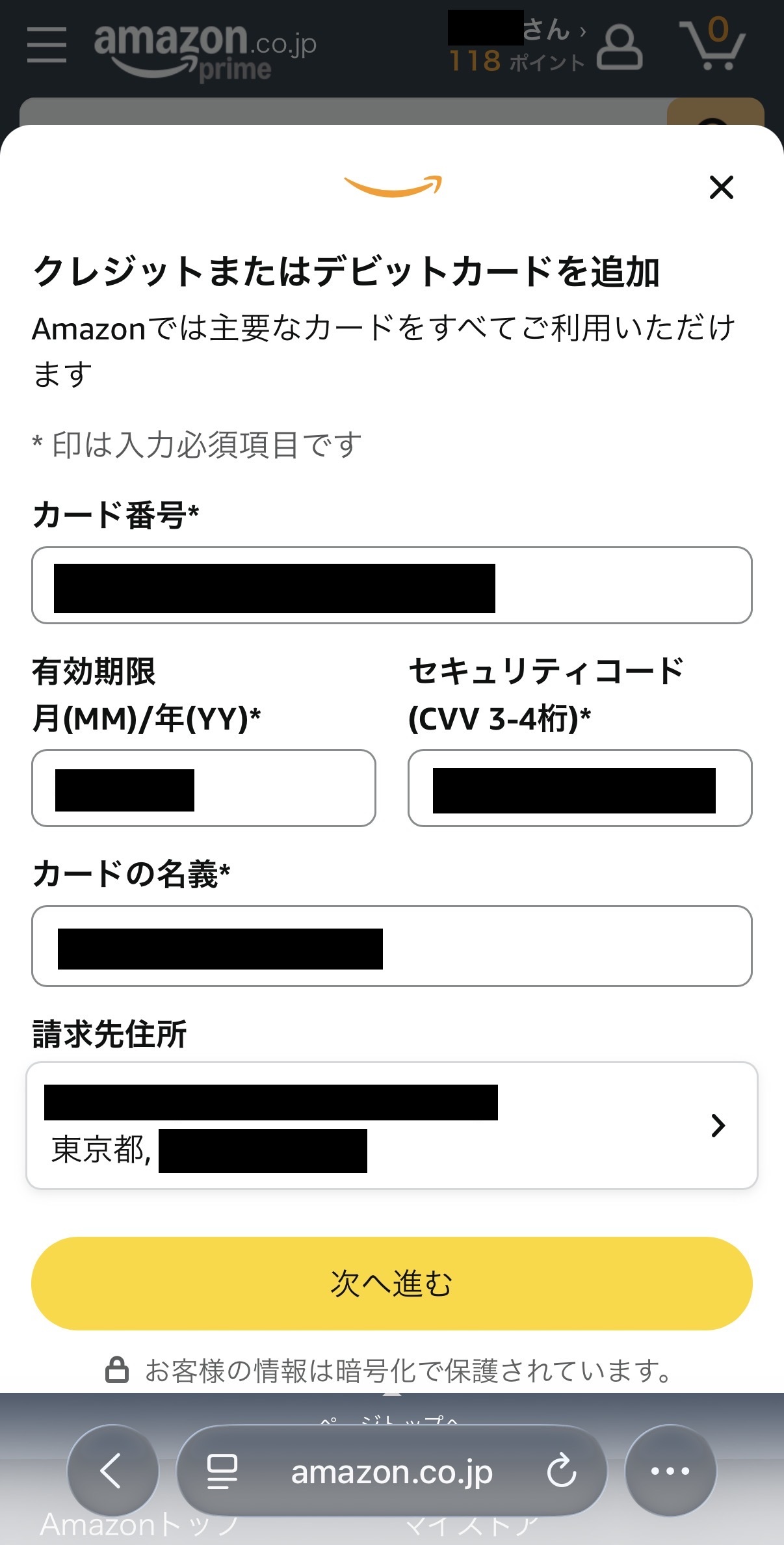Viewport: 784px width, 1545px height.
Task: Reload the amazon.co.jp page
Action: point(562,1471)
